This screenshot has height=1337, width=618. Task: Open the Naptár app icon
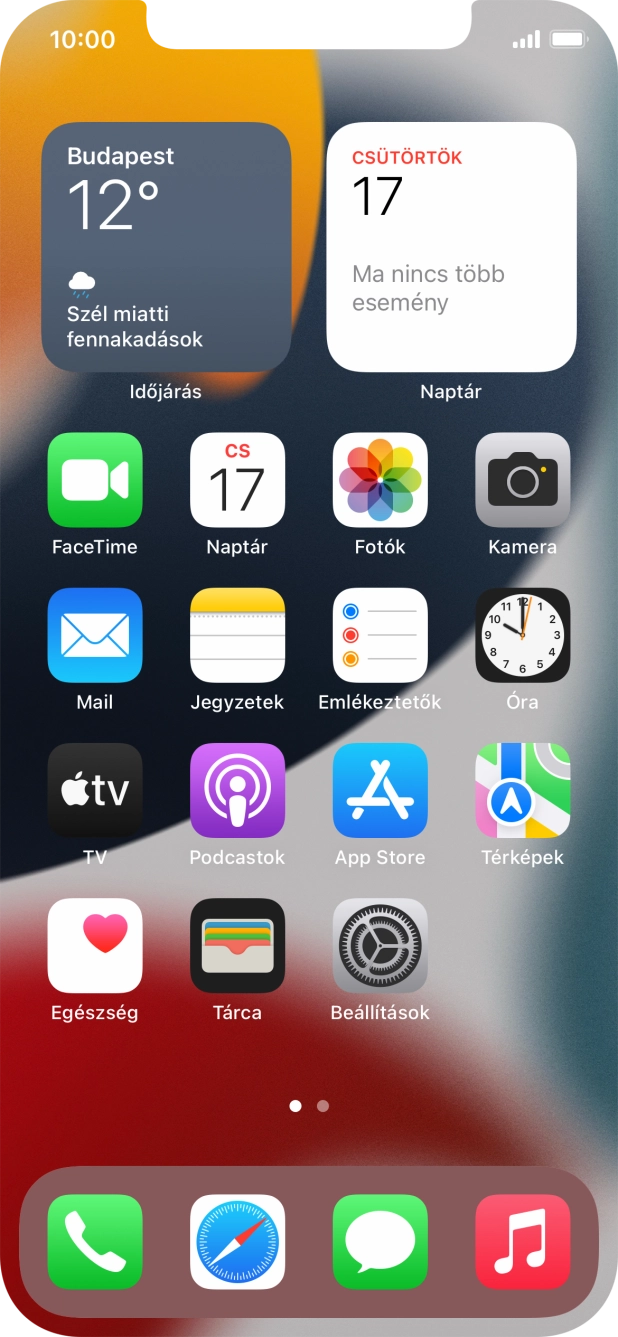point(237,480)
